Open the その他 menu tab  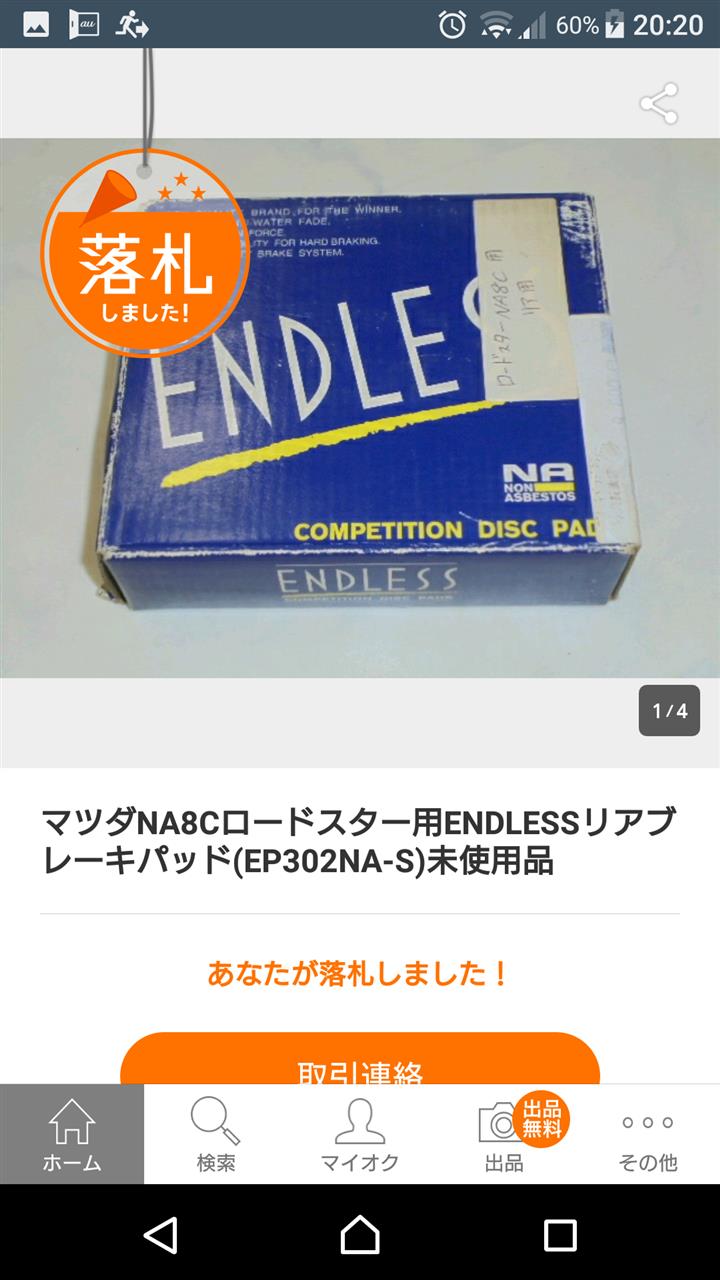coord(648,1134)
